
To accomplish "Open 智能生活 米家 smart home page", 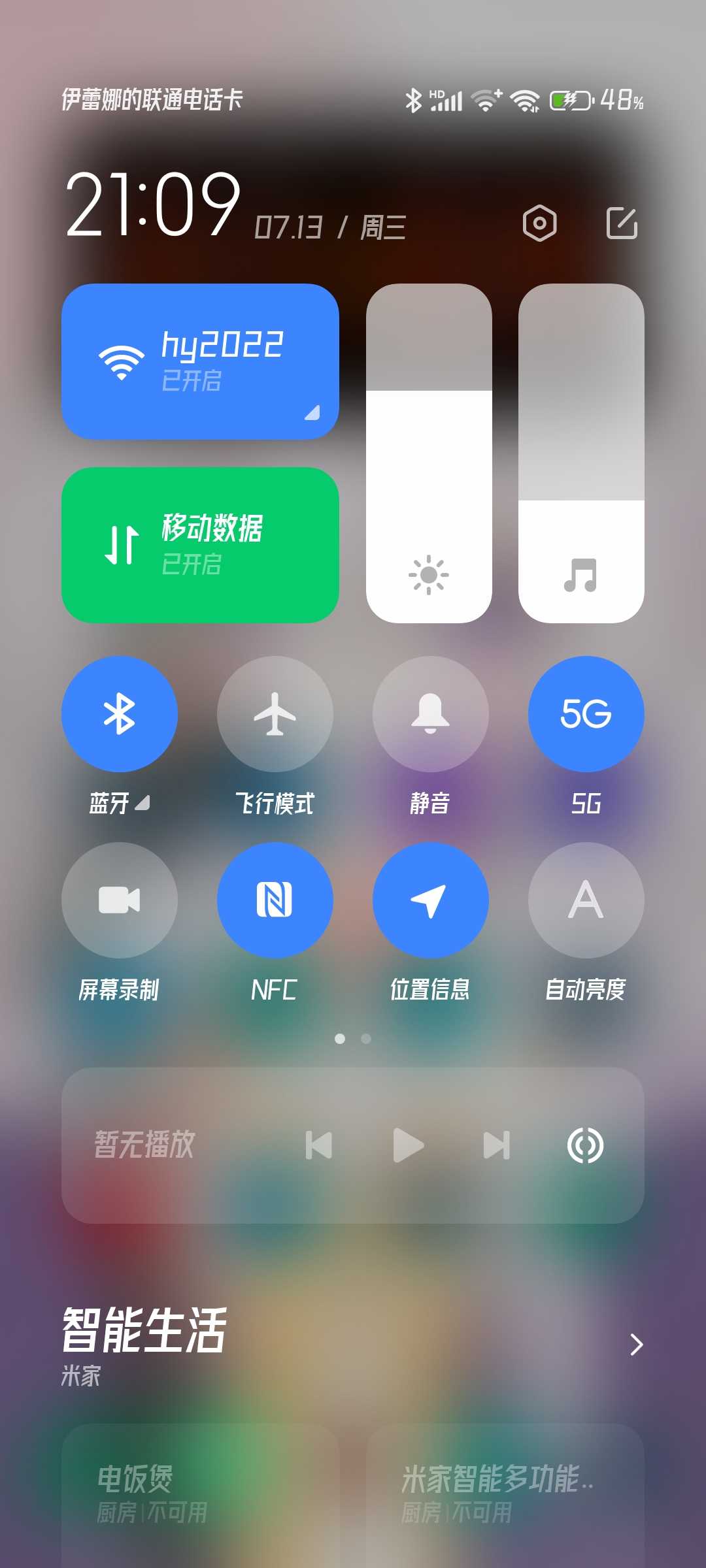I will click(x=635, y=1345).
